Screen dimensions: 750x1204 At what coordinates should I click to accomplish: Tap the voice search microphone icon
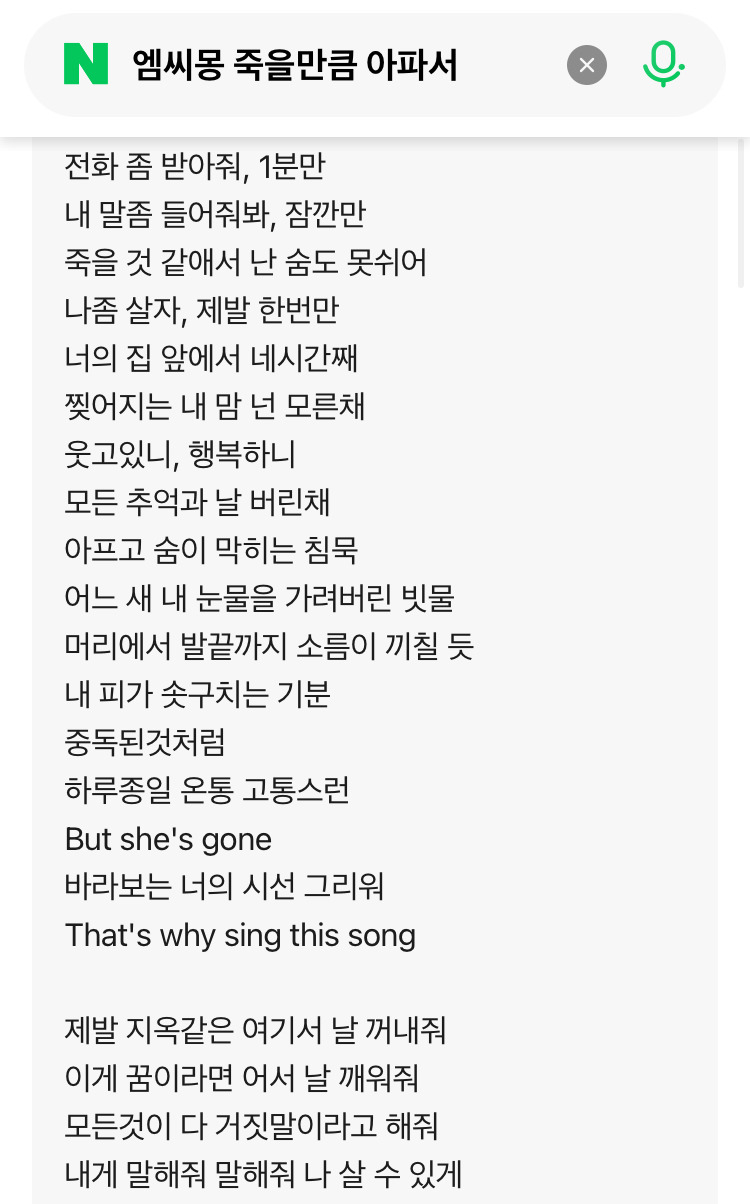point(663,65)
